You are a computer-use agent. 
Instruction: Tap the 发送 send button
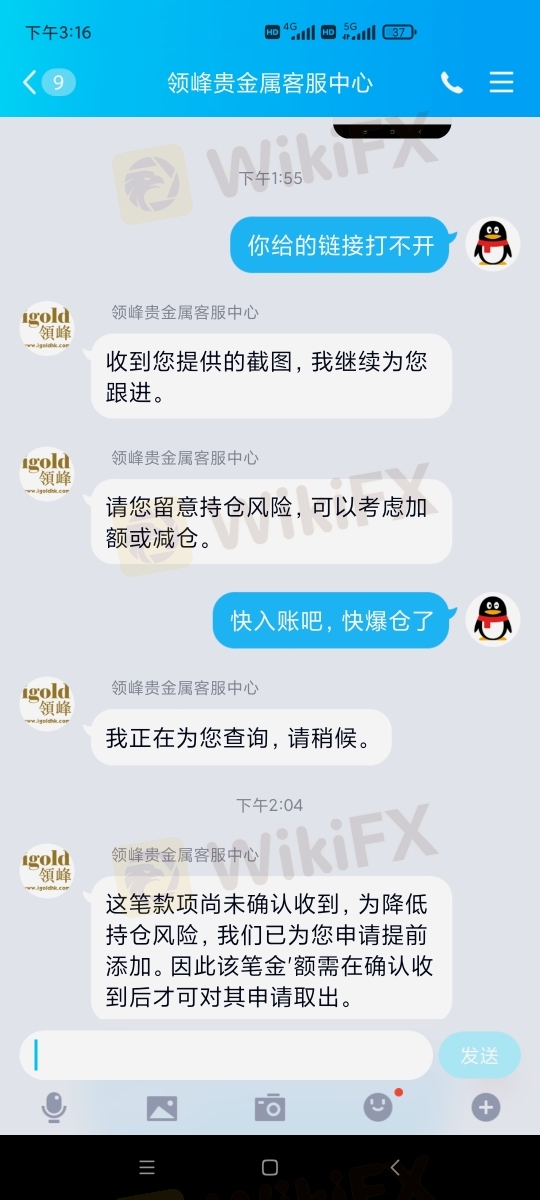coord(480,1055)
